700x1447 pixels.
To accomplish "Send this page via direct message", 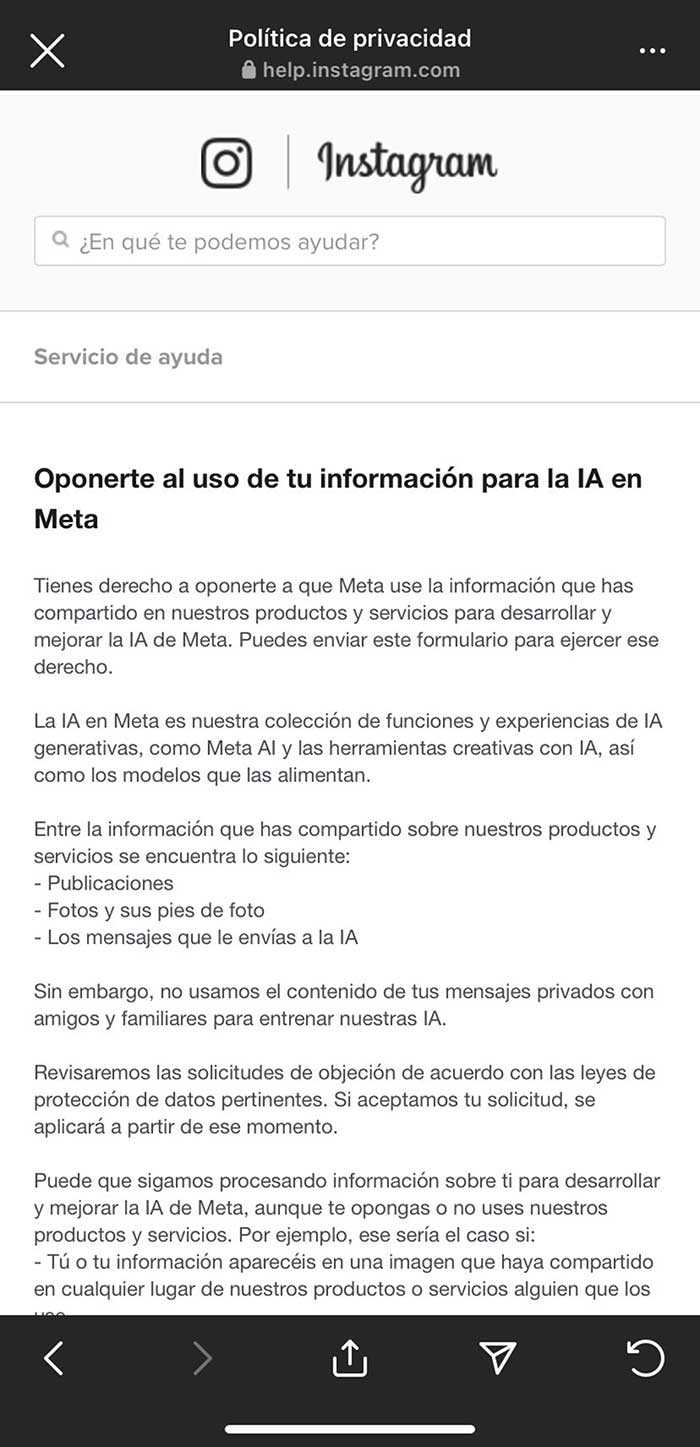I will point(497,1357).
